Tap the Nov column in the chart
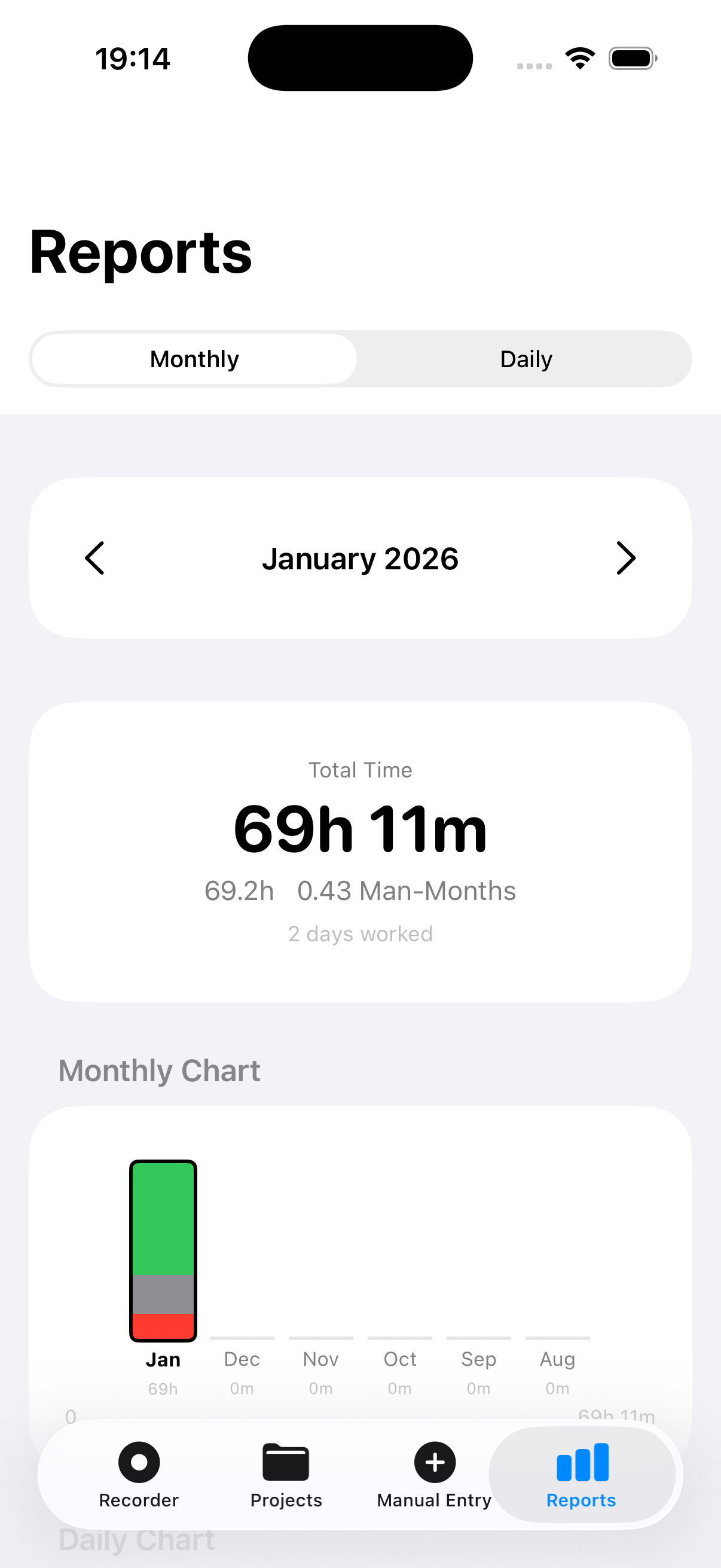721x1568 pixels. tap(320, 1336)
